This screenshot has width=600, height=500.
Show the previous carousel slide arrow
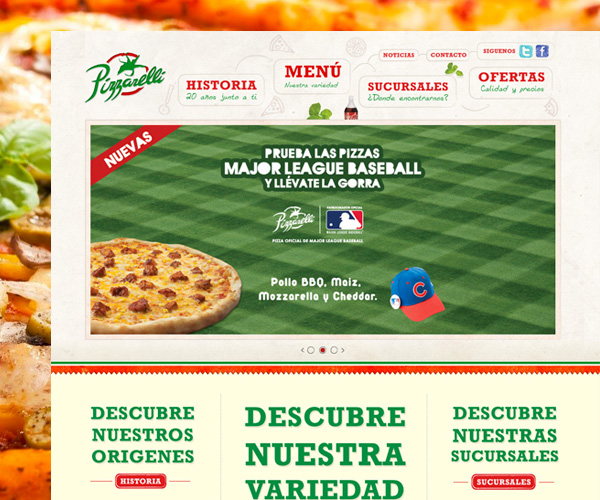click(x=302, y=350)
